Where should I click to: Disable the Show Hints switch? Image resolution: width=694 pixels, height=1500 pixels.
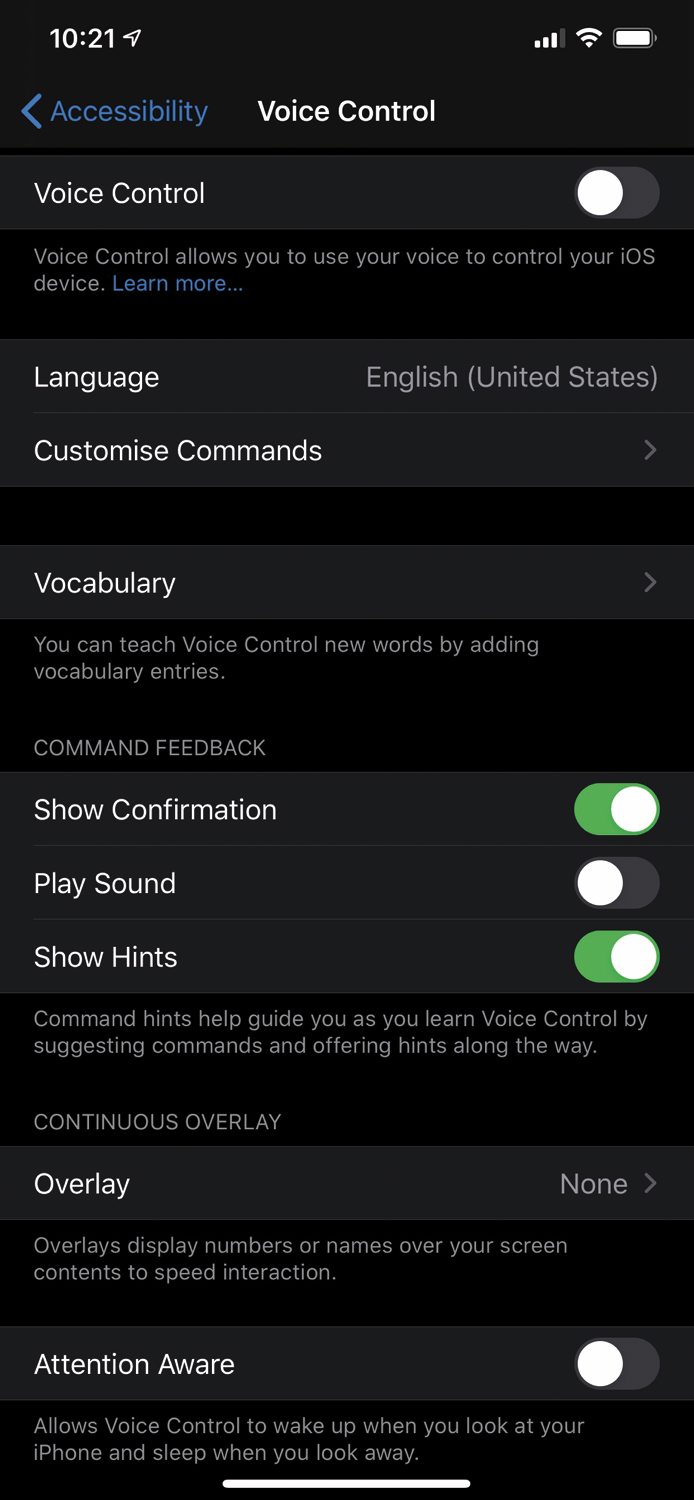click(x=616, y=957)
